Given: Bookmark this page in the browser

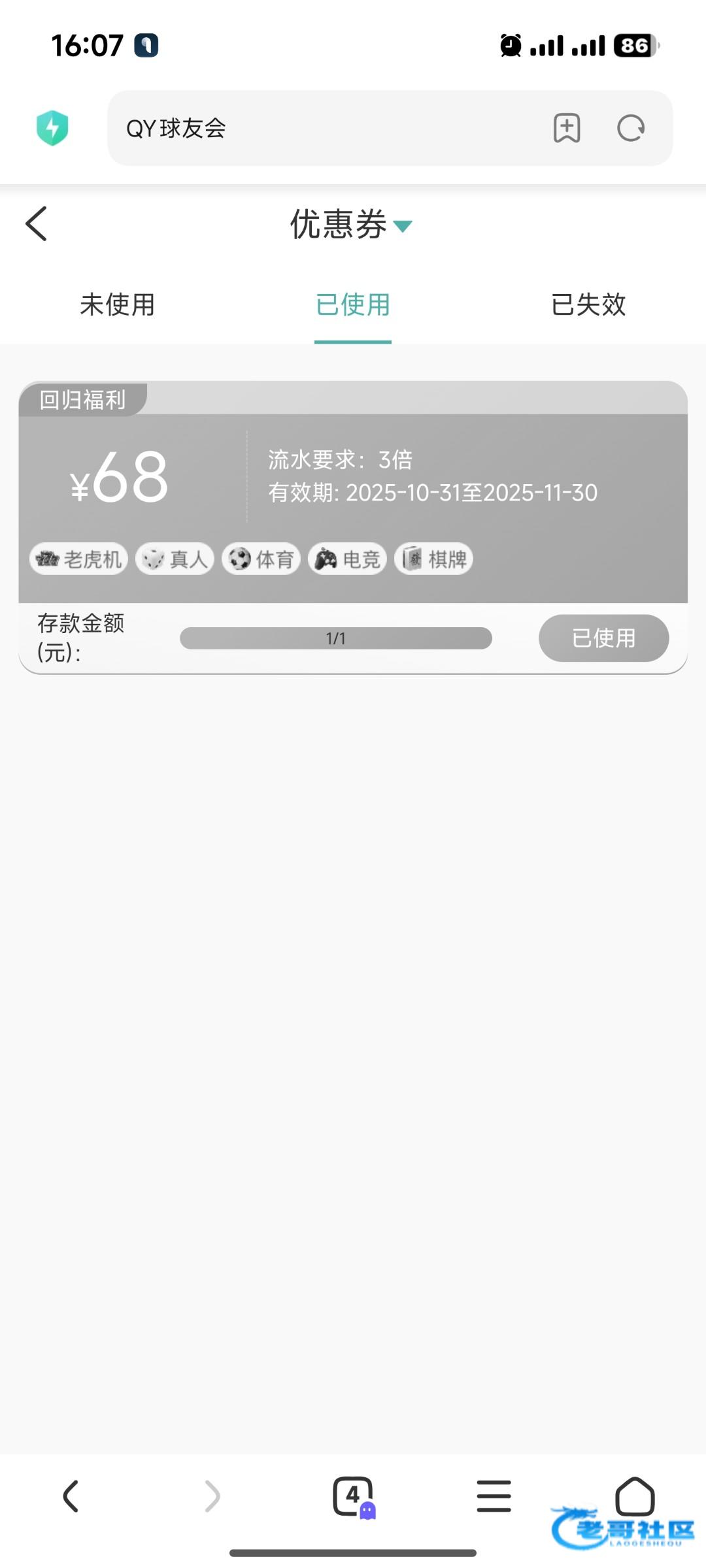Looking at the screenshot, I should click(567, 128).
